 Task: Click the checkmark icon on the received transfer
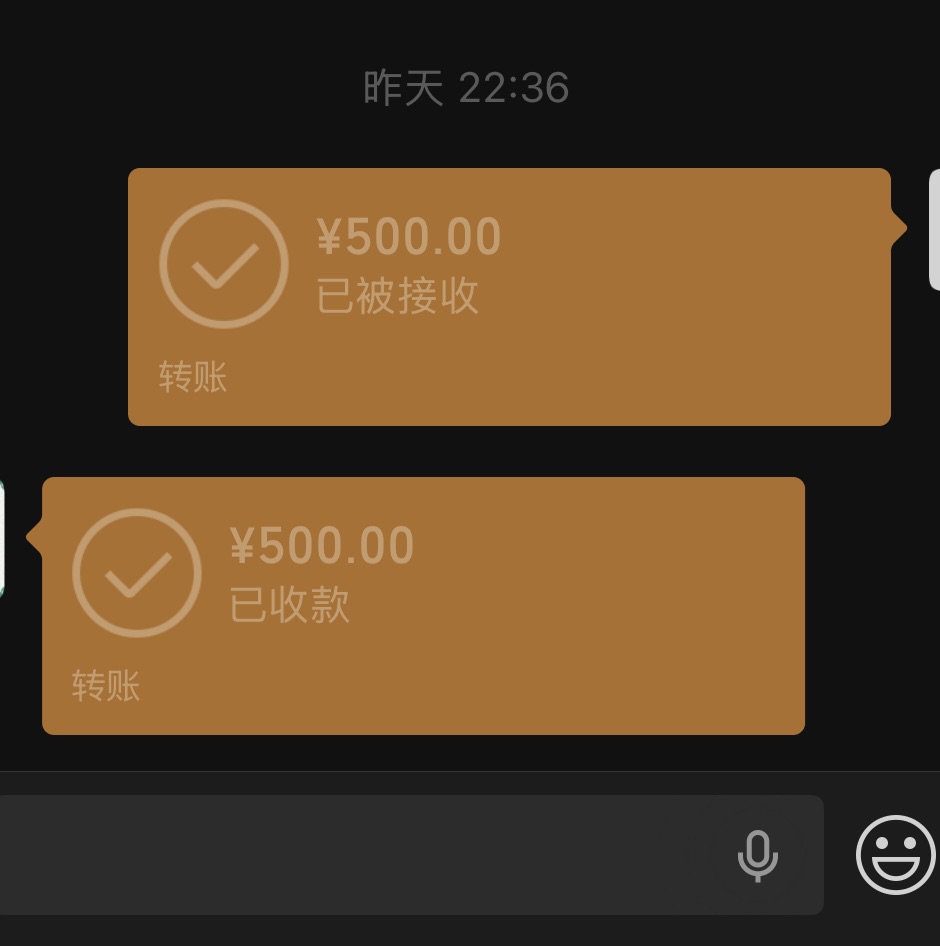tap(223, 263)
